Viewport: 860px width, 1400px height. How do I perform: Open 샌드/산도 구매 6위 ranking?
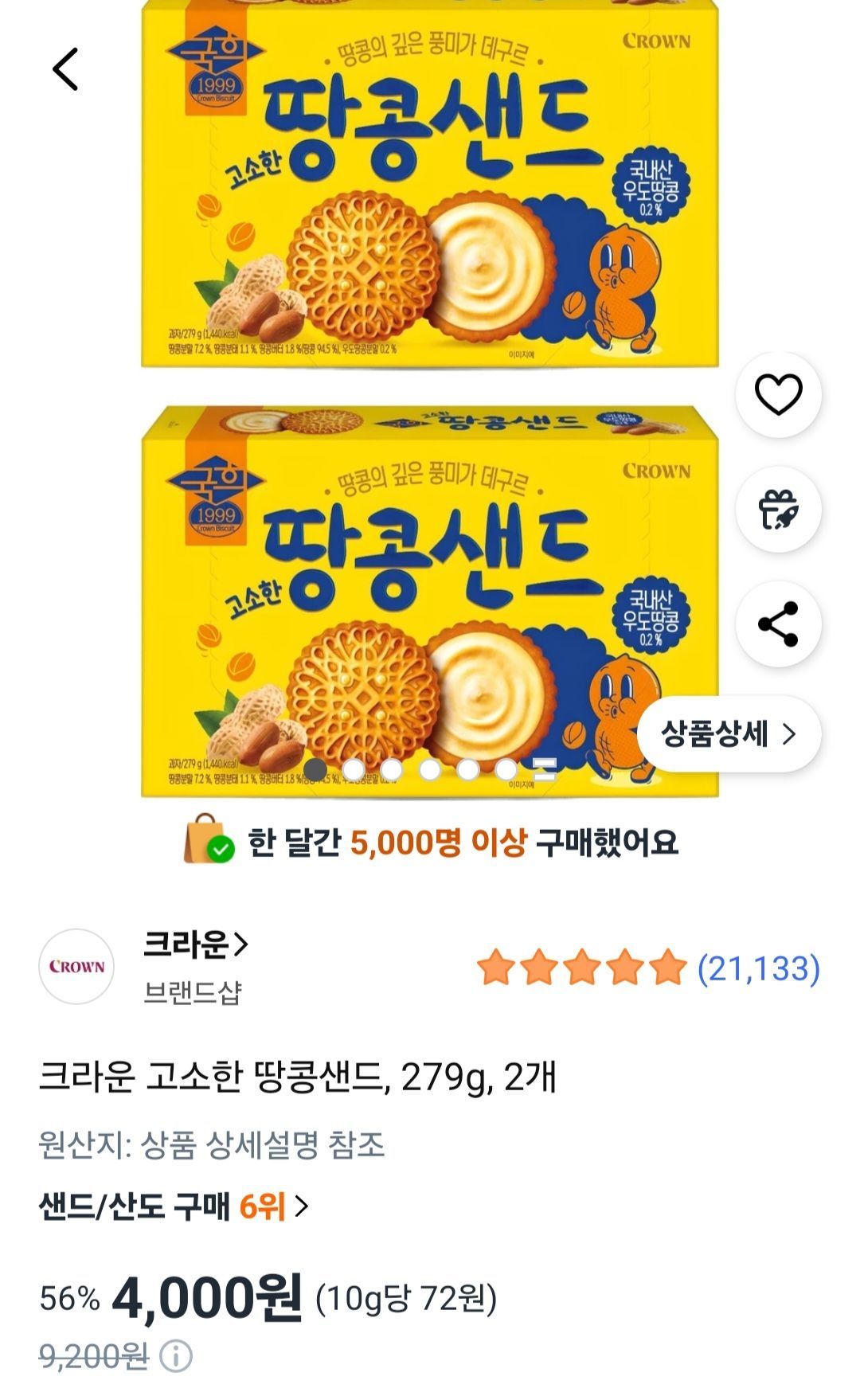pyautogui.click(x=174, y=1206)
